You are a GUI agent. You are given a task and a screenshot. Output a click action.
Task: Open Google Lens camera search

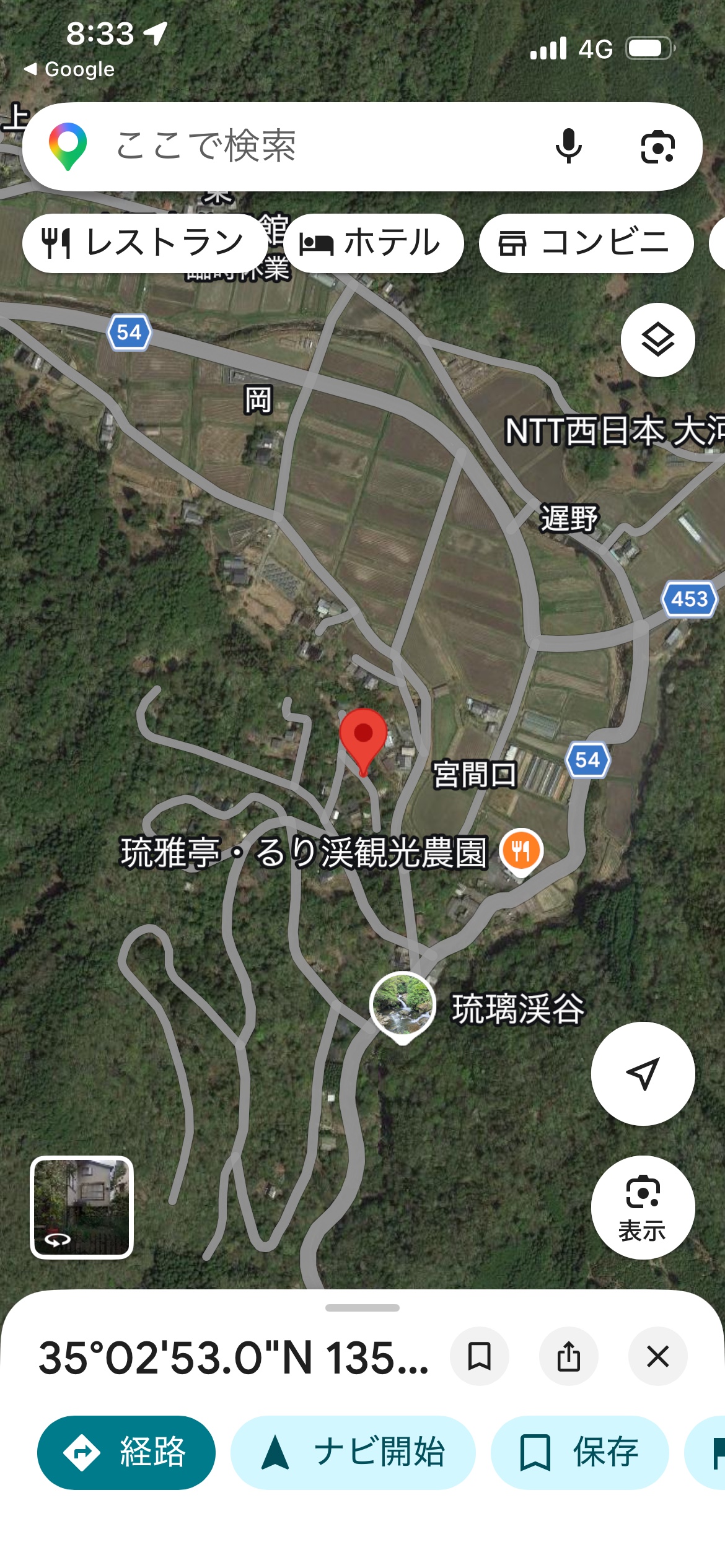(657, 147)
